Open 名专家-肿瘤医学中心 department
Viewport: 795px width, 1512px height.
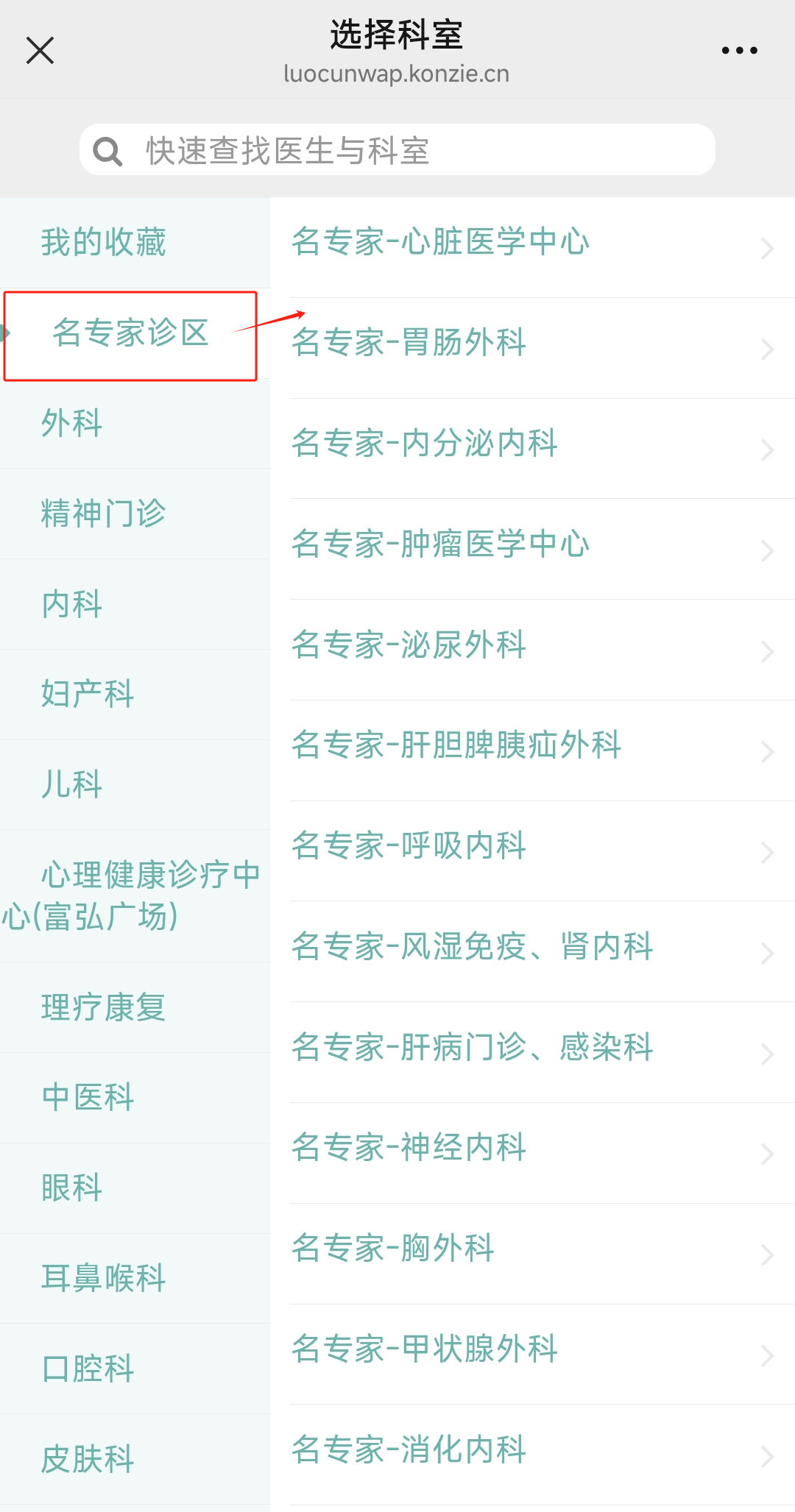[532, 550]
